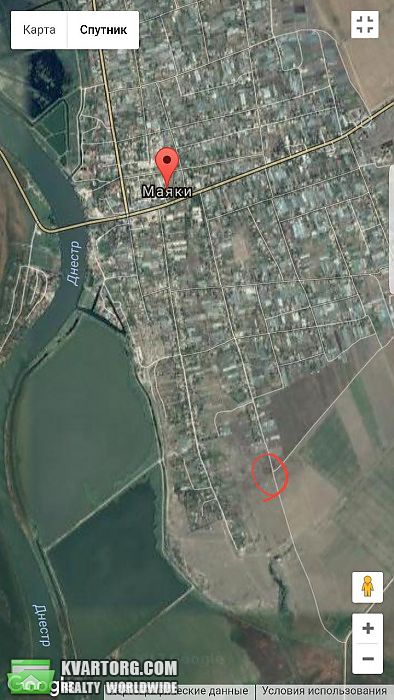Exit fullscreen map mode
The height and width of the screenshot is (700, 394).
(x=365, y=25)
